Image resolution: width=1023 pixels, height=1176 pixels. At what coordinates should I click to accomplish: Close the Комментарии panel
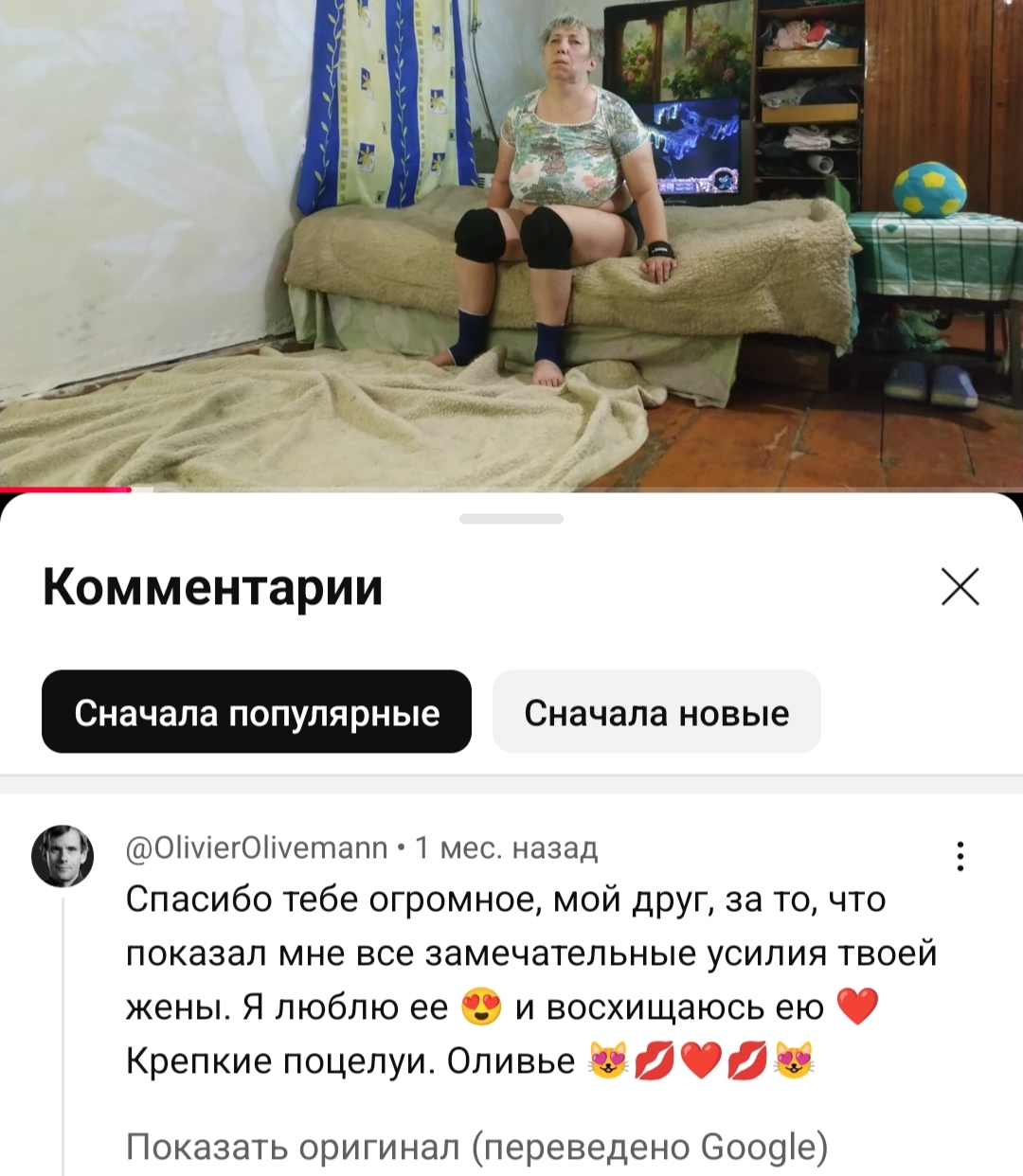pos(960,587)
